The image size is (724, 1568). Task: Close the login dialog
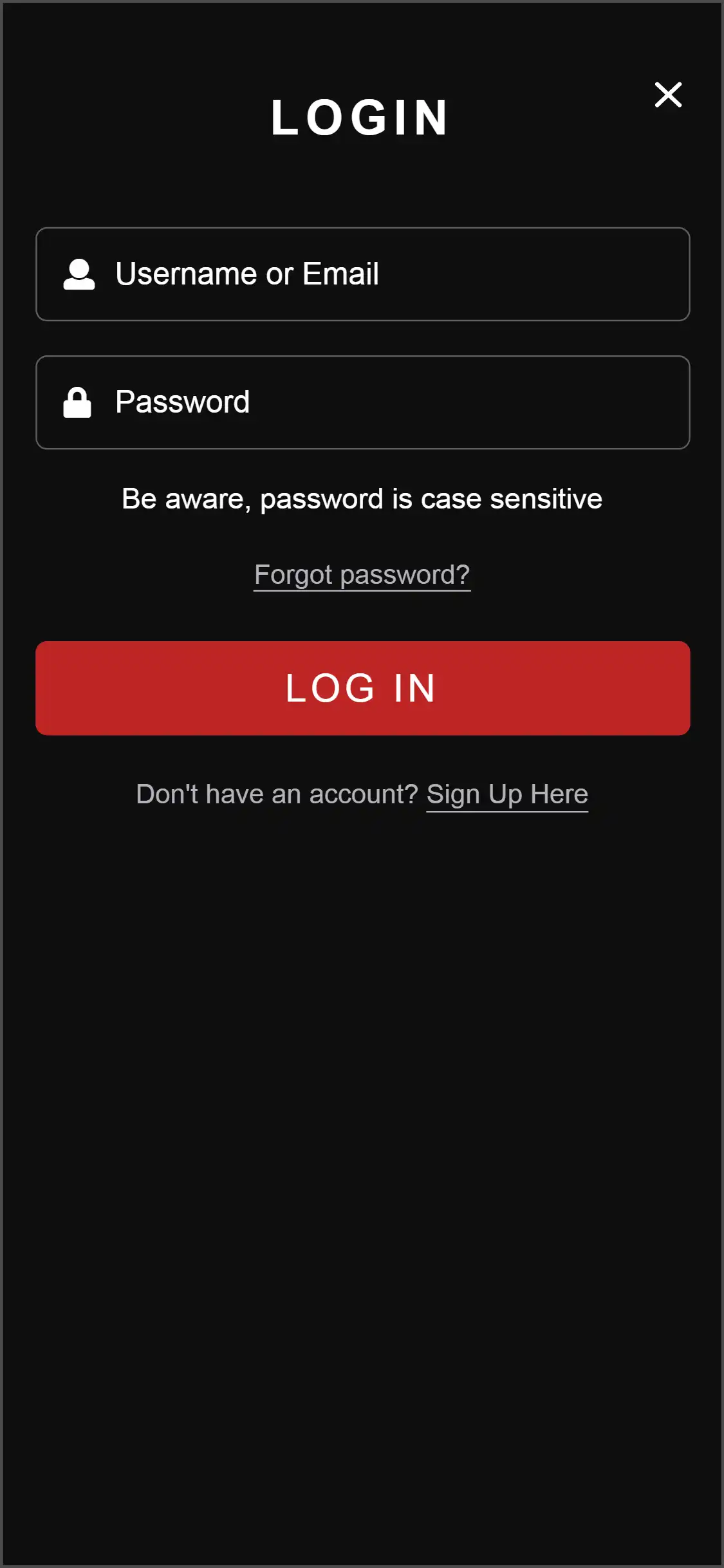pyautogui.click(x=668, y=95)
